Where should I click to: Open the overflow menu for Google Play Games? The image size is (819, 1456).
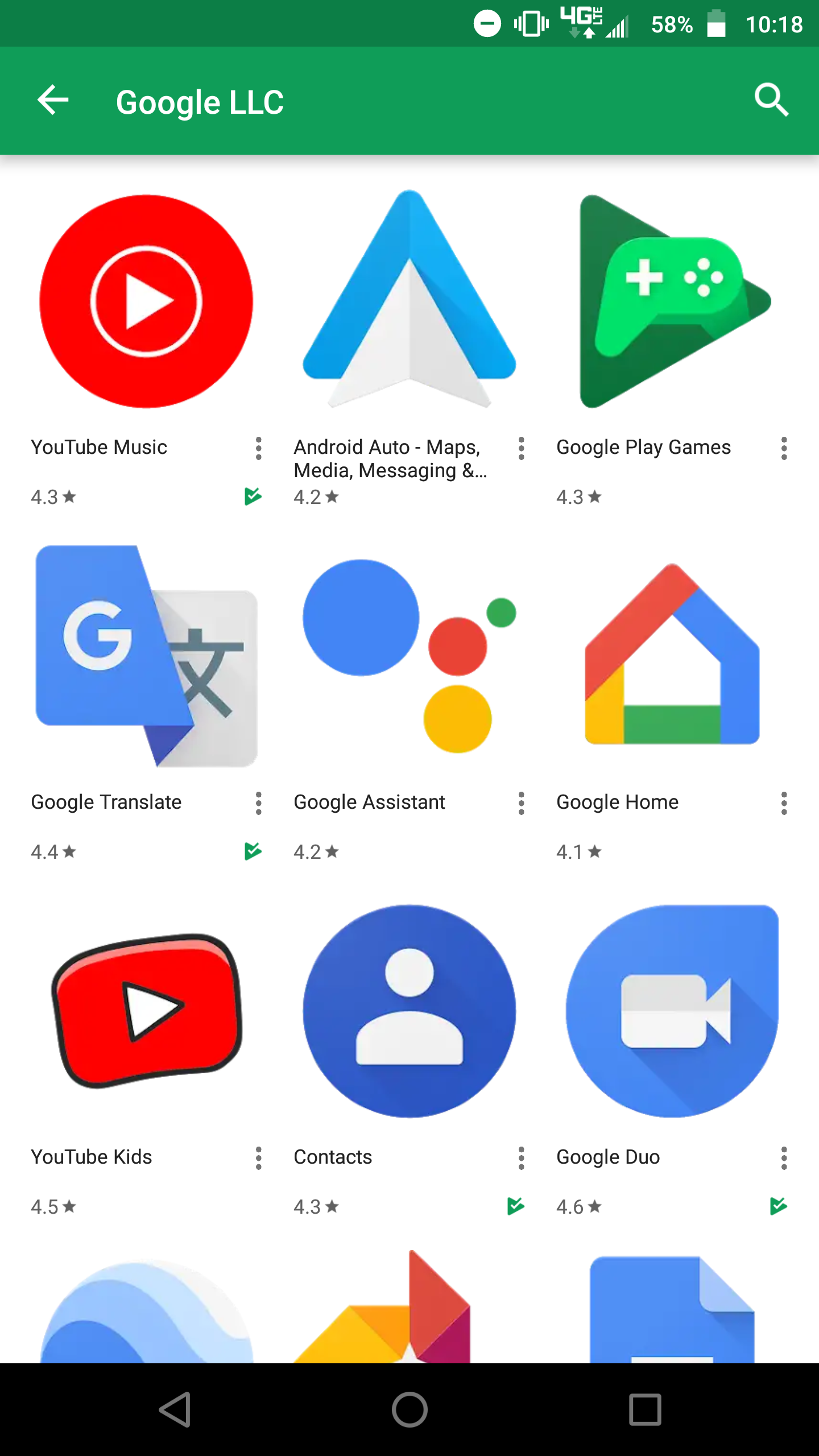tap(784, 449)
